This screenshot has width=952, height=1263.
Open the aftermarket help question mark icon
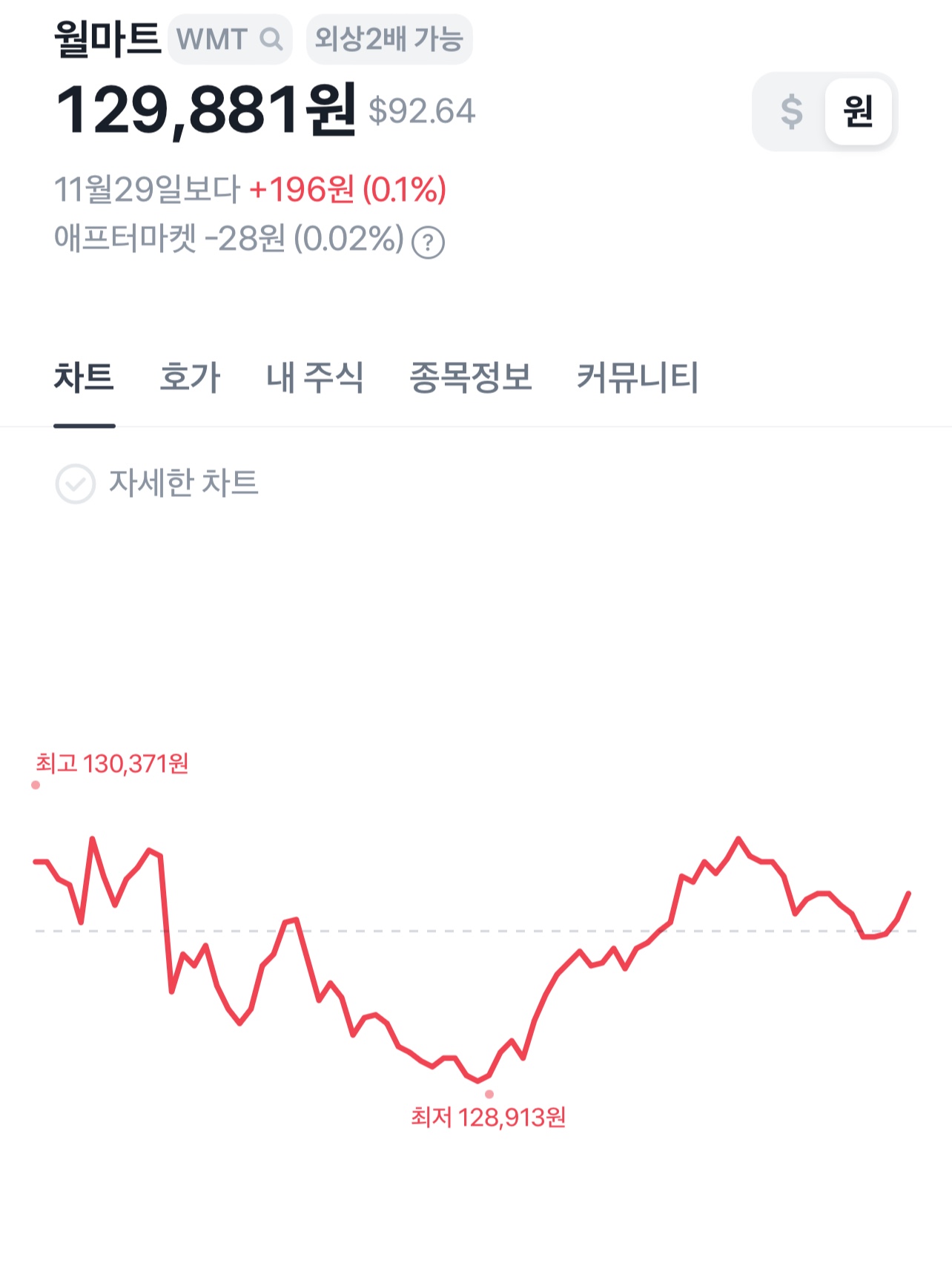click(426, 240)
